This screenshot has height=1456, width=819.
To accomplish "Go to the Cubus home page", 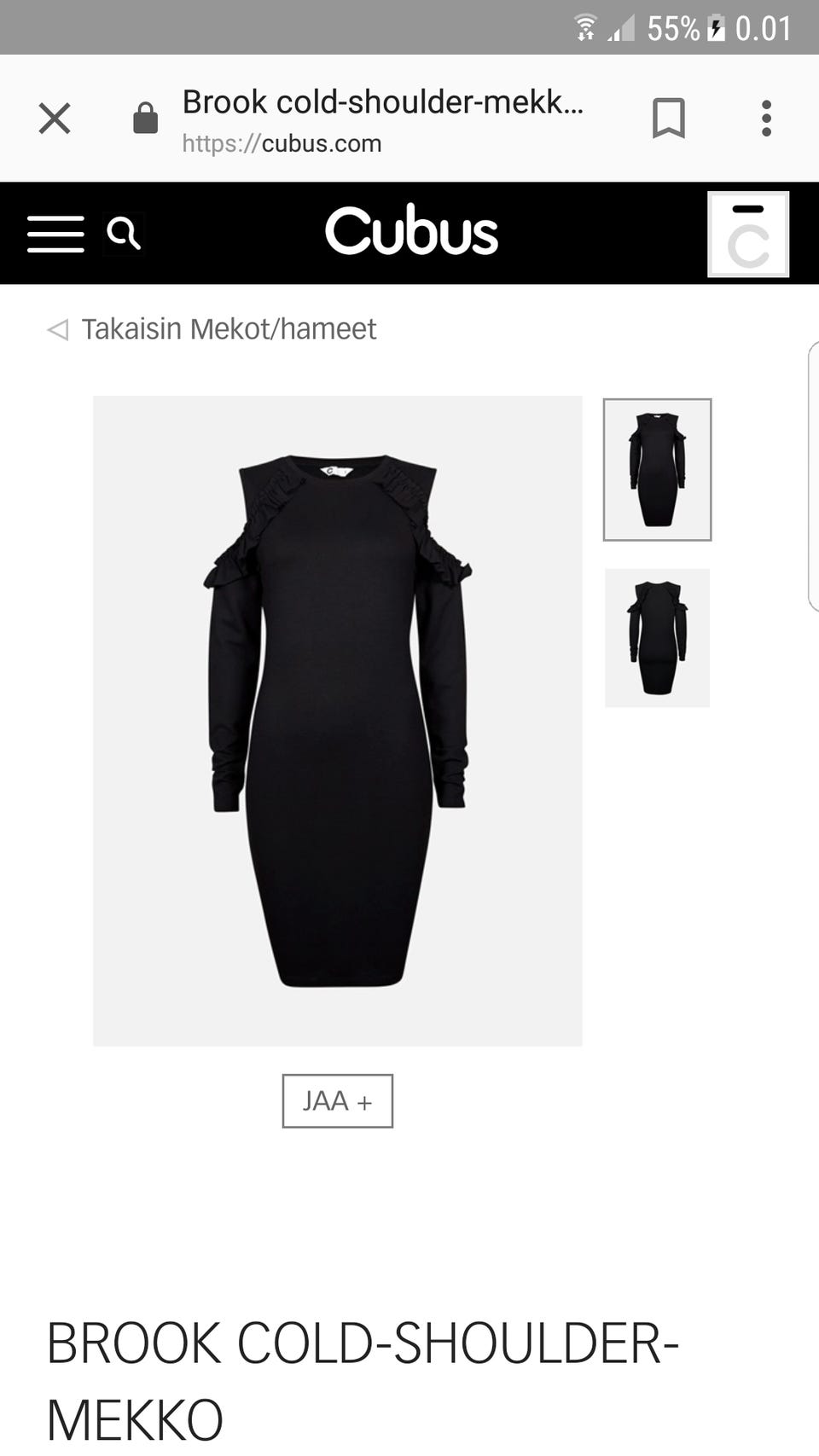I will [x=411, y=231].
